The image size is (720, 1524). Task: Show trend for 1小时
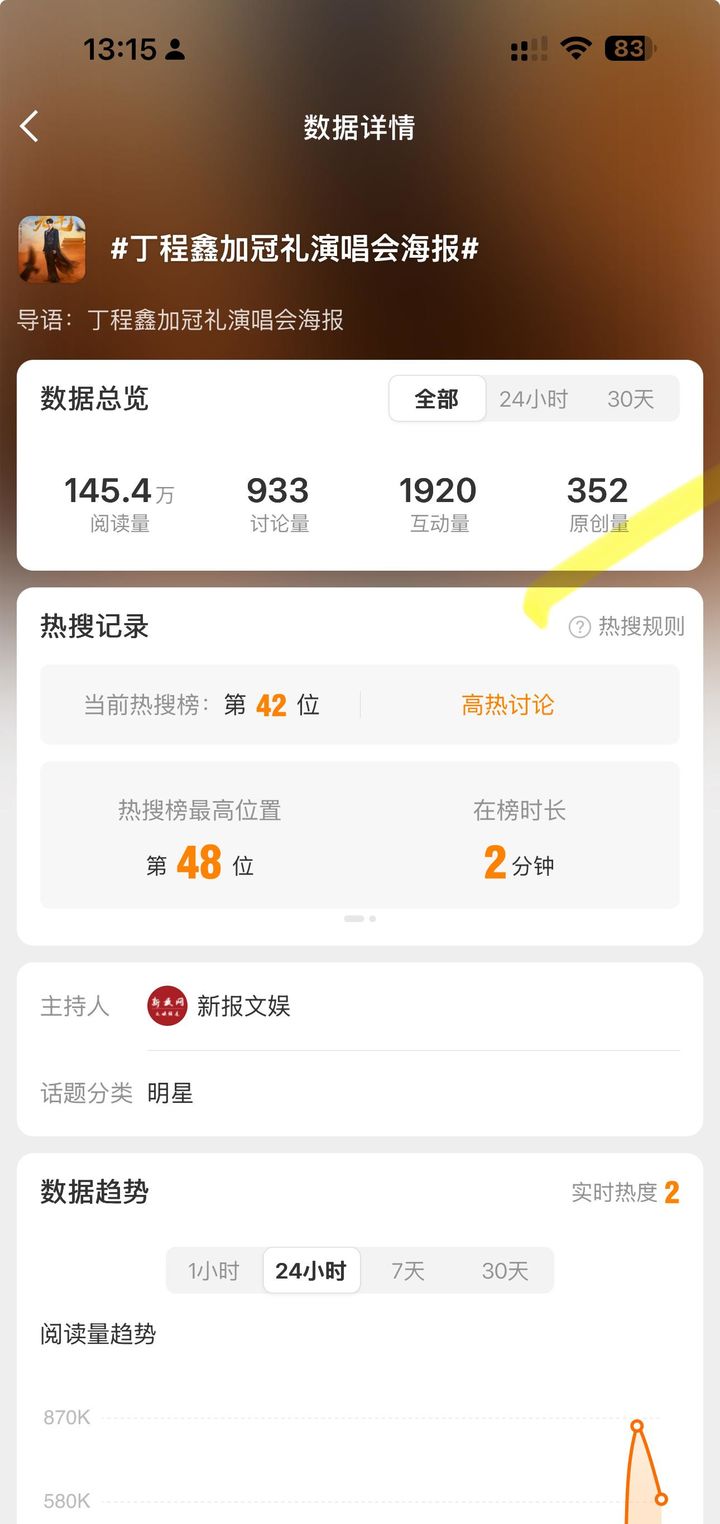point(214,1271)
